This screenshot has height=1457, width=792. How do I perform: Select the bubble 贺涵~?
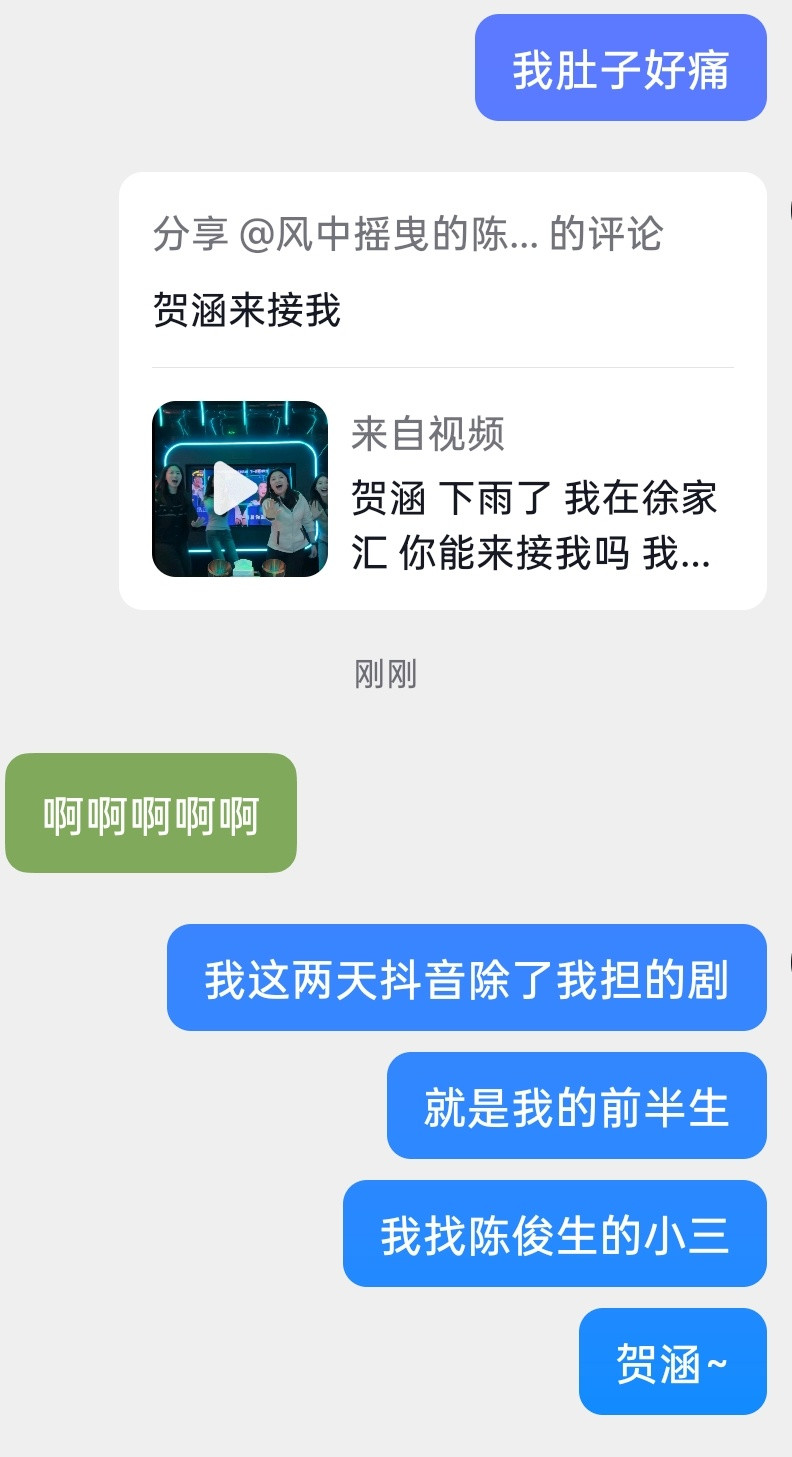(x=672, y=1362)
